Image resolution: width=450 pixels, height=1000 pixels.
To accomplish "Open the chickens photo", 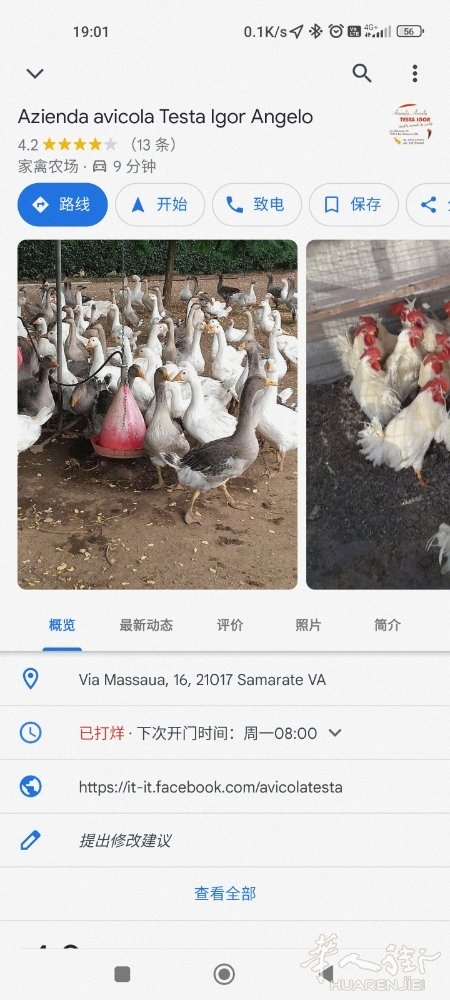I will click(x=378, y=415).
